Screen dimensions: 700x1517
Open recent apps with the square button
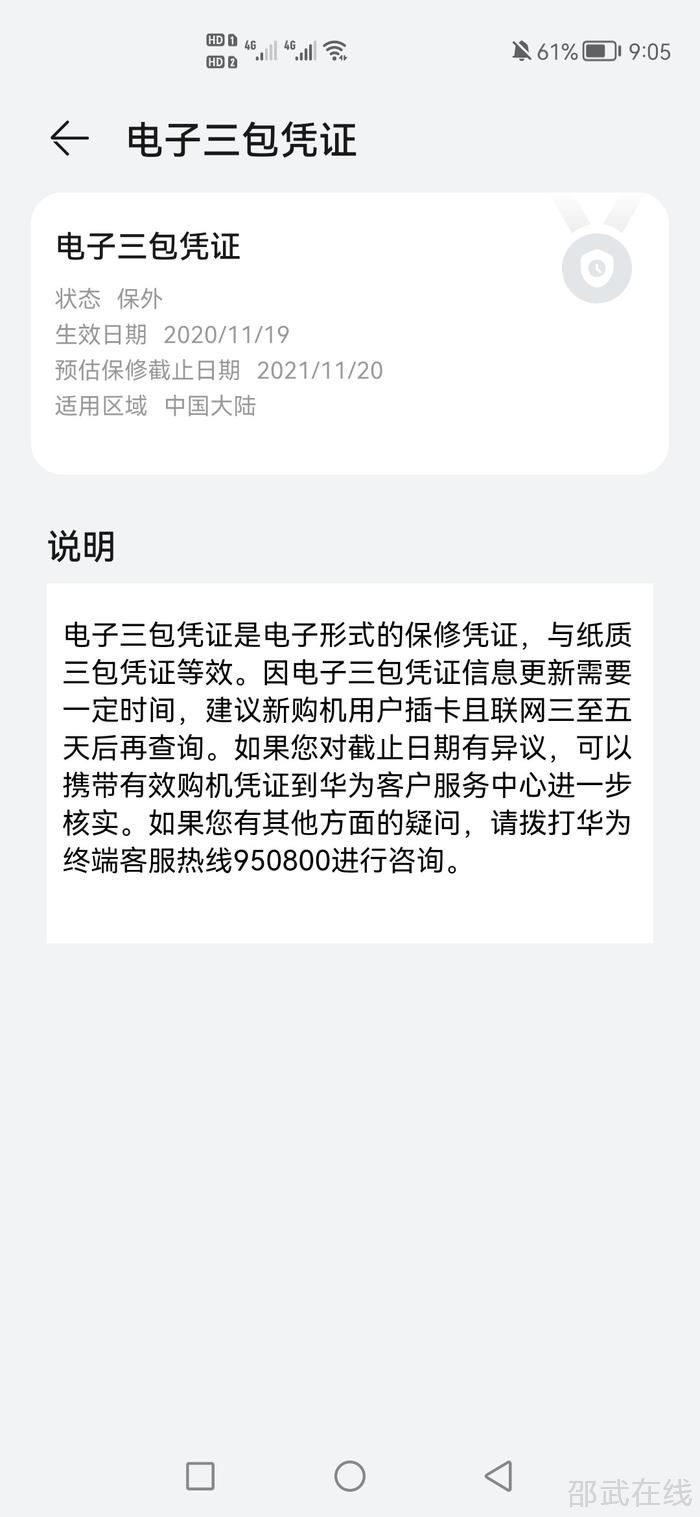click(x=200, y=1475)
